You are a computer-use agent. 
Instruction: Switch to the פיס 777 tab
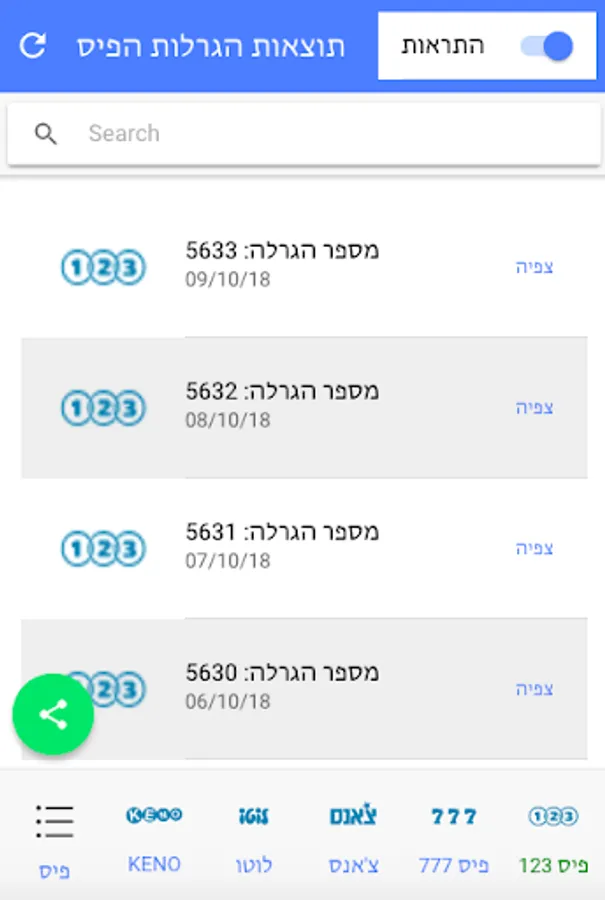pos(454,838)
